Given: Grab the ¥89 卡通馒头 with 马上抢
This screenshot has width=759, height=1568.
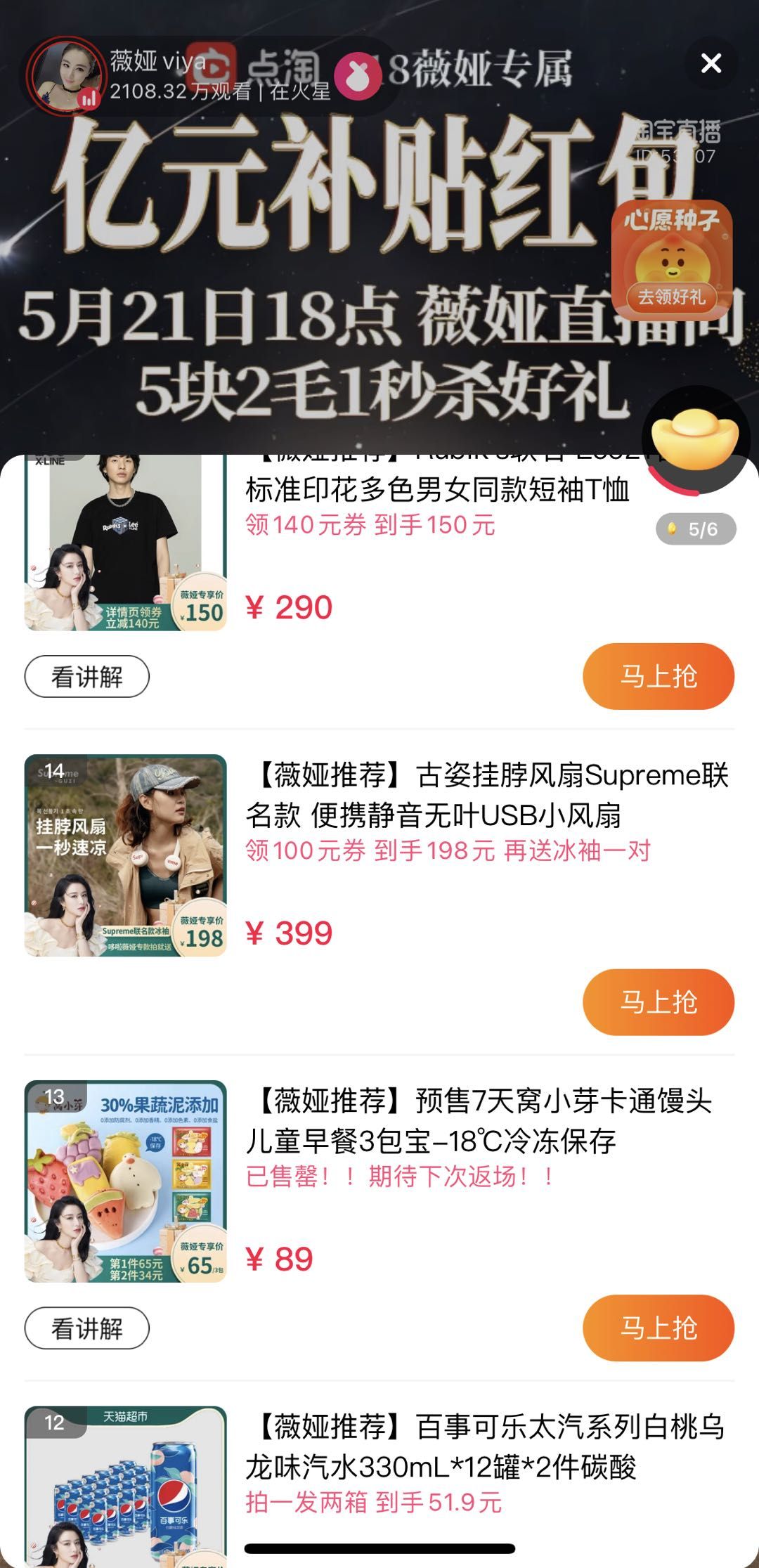Looking at the screenshot, I should [658, 1328].
